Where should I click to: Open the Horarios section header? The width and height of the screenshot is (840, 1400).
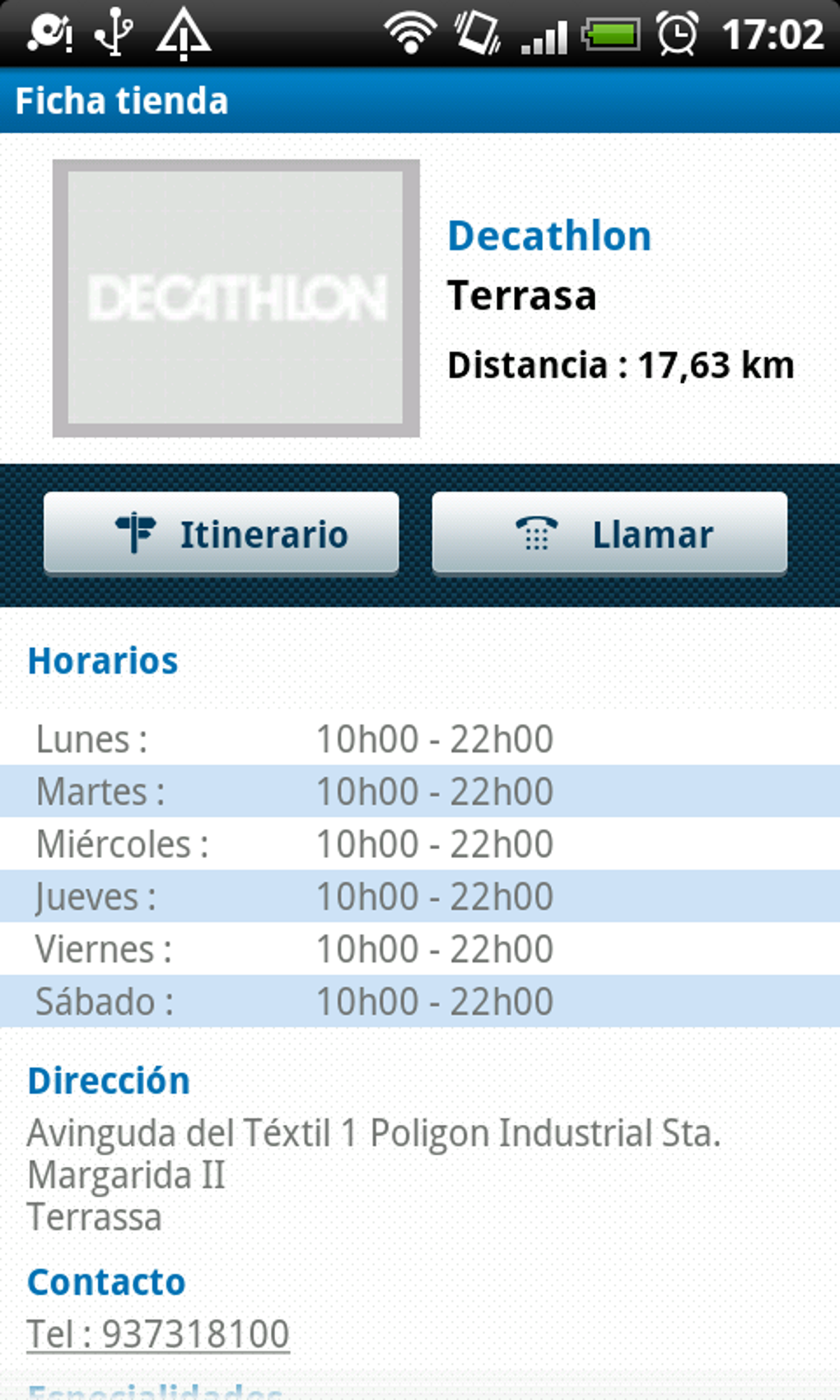[103, 660]
